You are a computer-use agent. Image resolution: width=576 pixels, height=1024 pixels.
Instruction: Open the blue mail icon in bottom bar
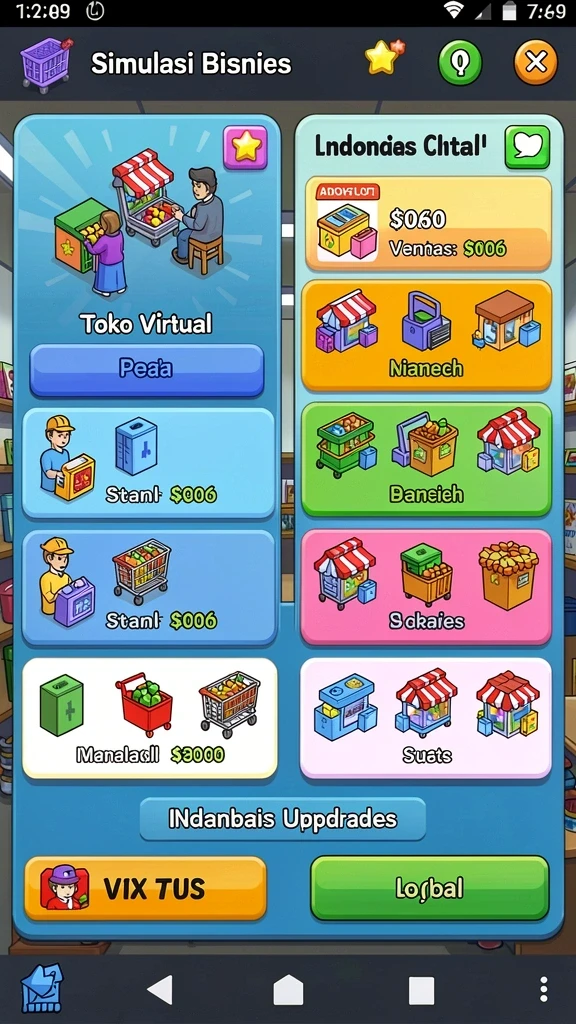pyautogui.click(x=42, y=989)
